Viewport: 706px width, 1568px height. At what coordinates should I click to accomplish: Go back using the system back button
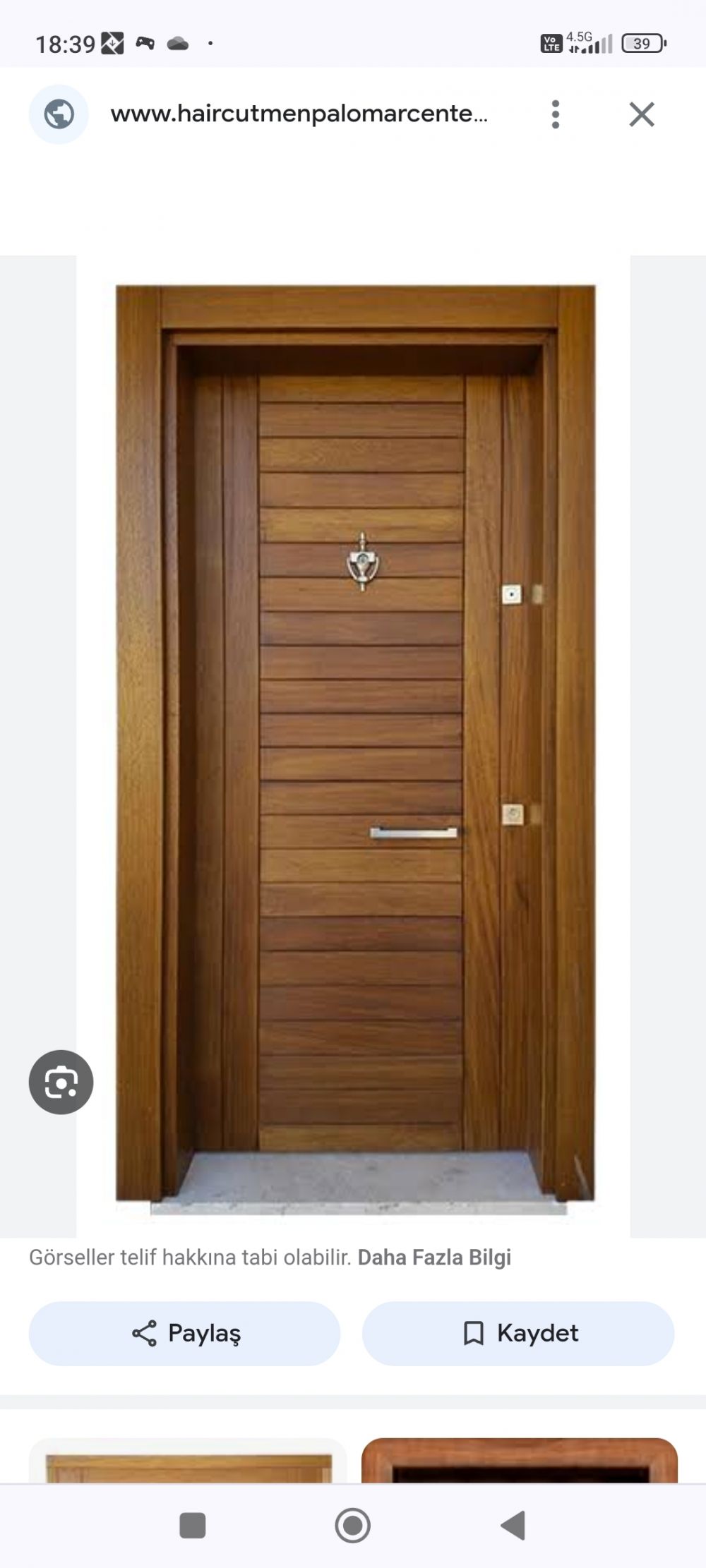513,1525
